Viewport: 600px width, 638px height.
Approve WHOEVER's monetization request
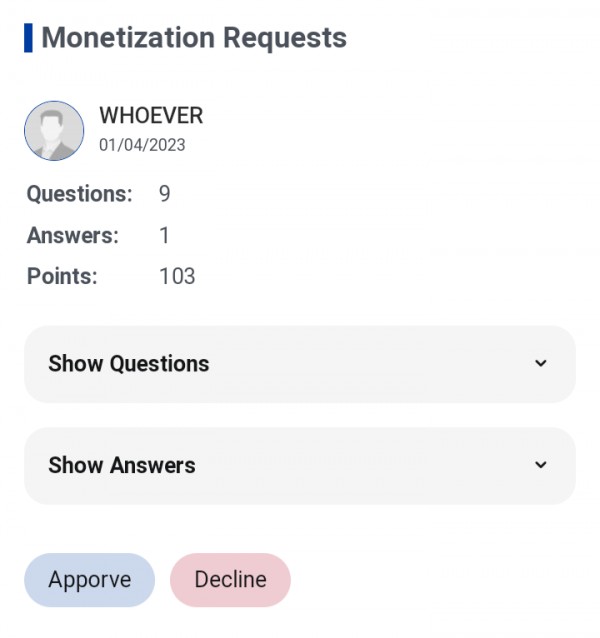(x=89, y=580)
